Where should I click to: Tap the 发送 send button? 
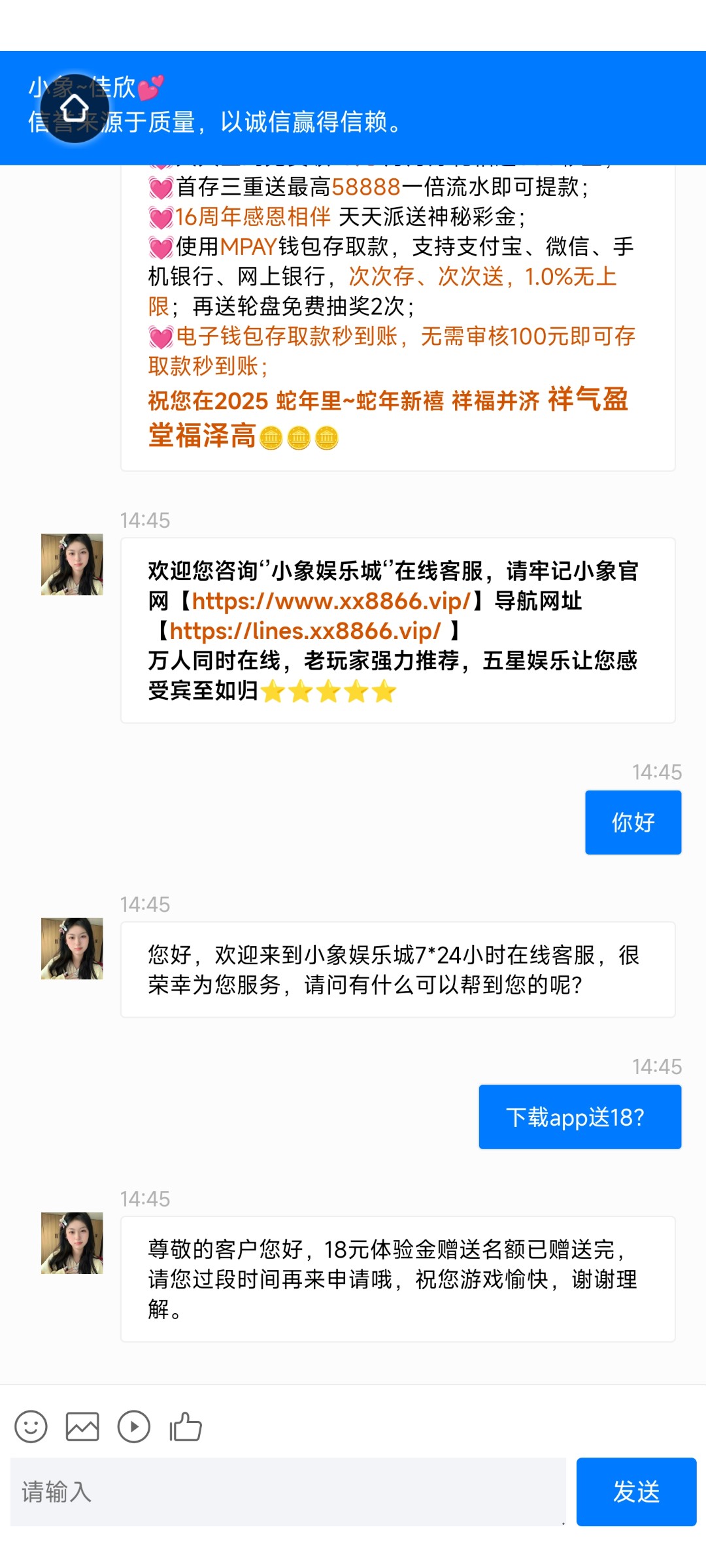(x=635, y=1492)
